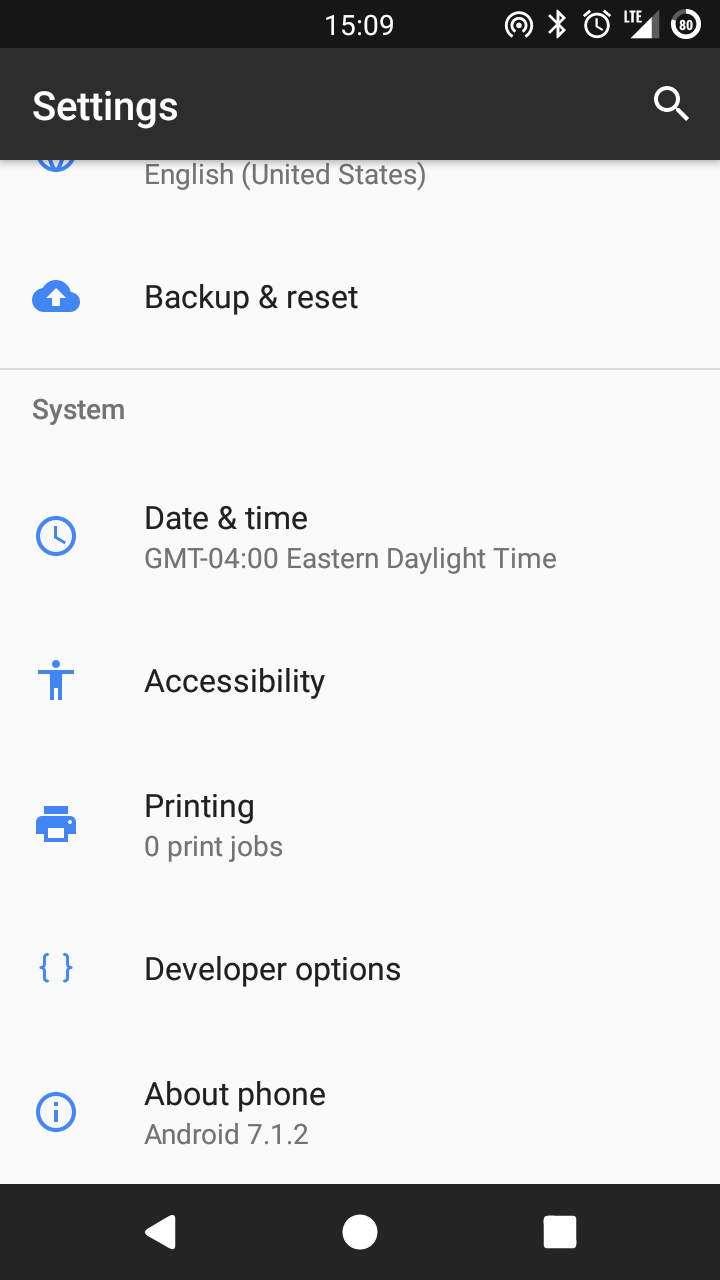Open the recent apps overview

click(x=560, y=1232)
